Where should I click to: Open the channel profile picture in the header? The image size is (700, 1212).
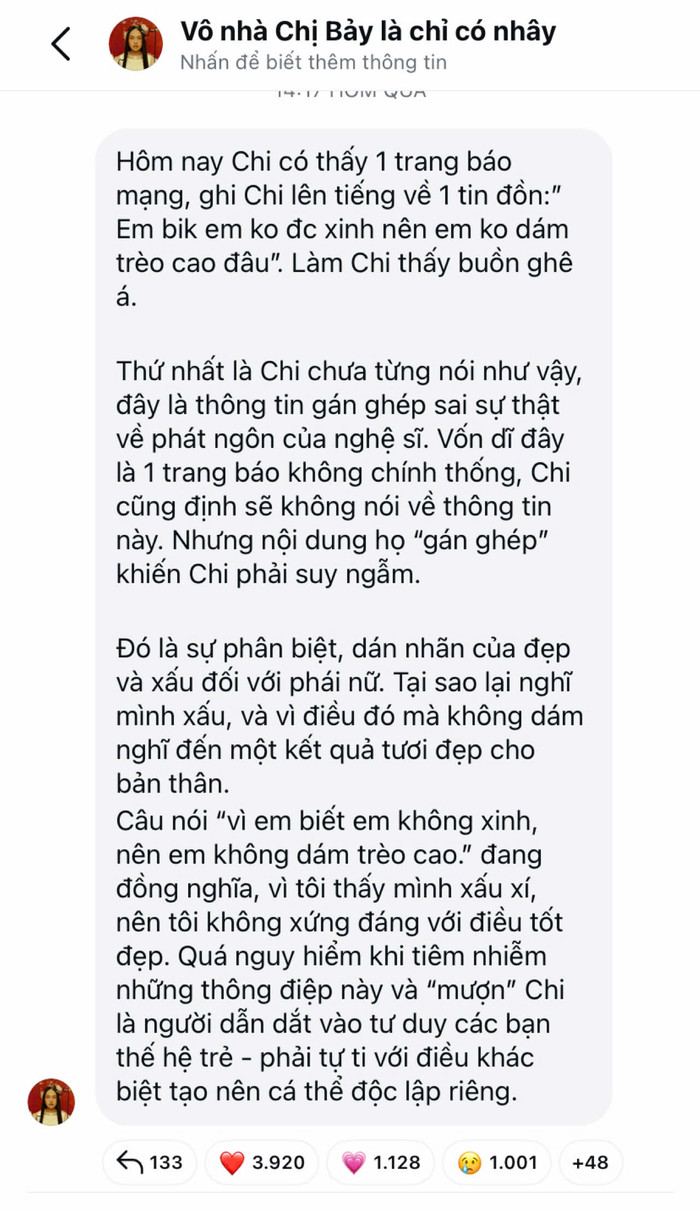[135, 44]
